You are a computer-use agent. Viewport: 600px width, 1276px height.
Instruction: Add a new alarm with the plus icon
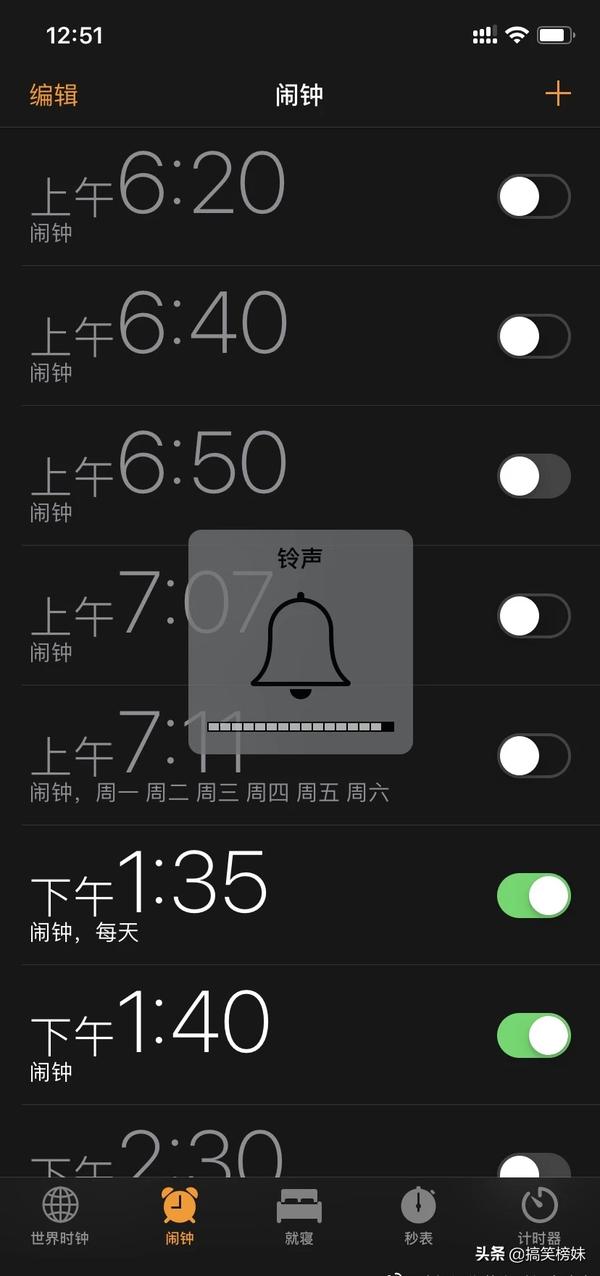pyautogui.click(x=557, y=94)
